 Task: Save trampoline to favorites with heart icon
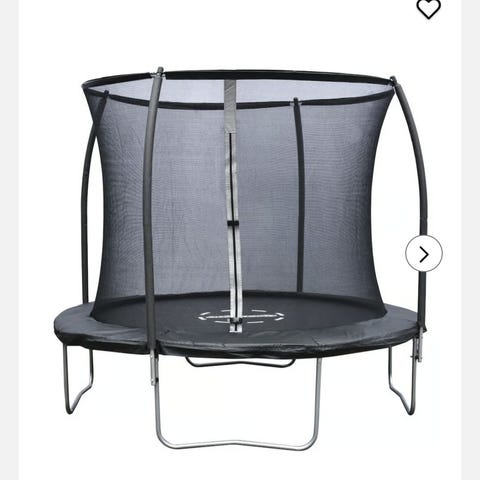click(x=428, y=9)
